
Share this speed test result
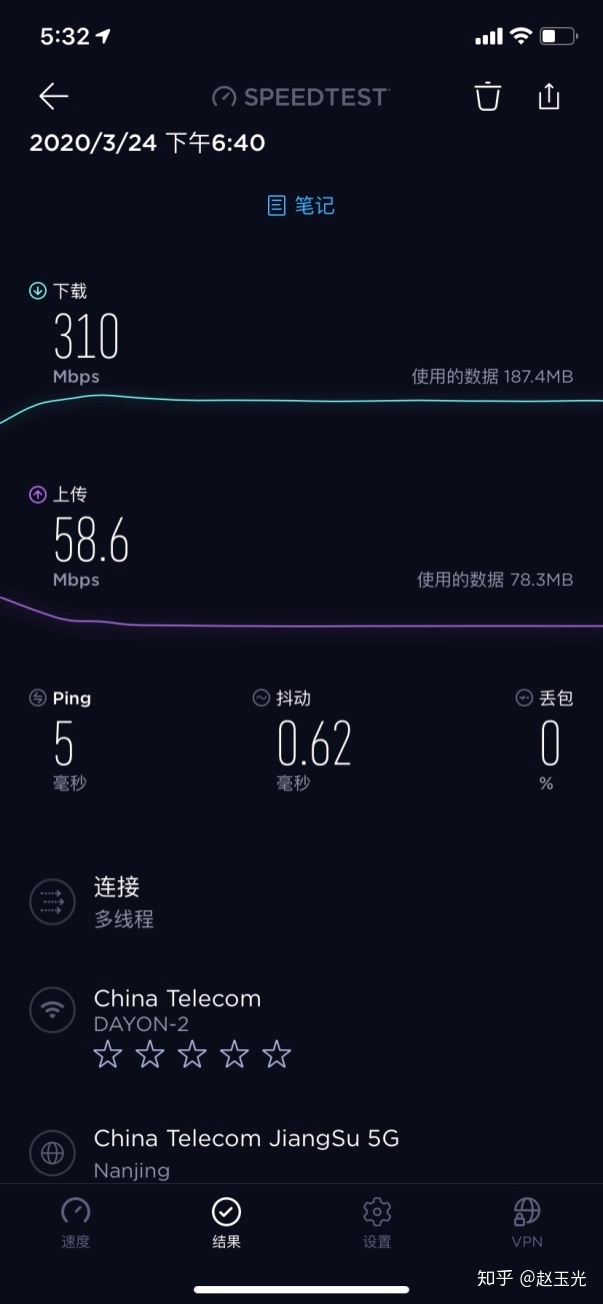tap(549, 96)
